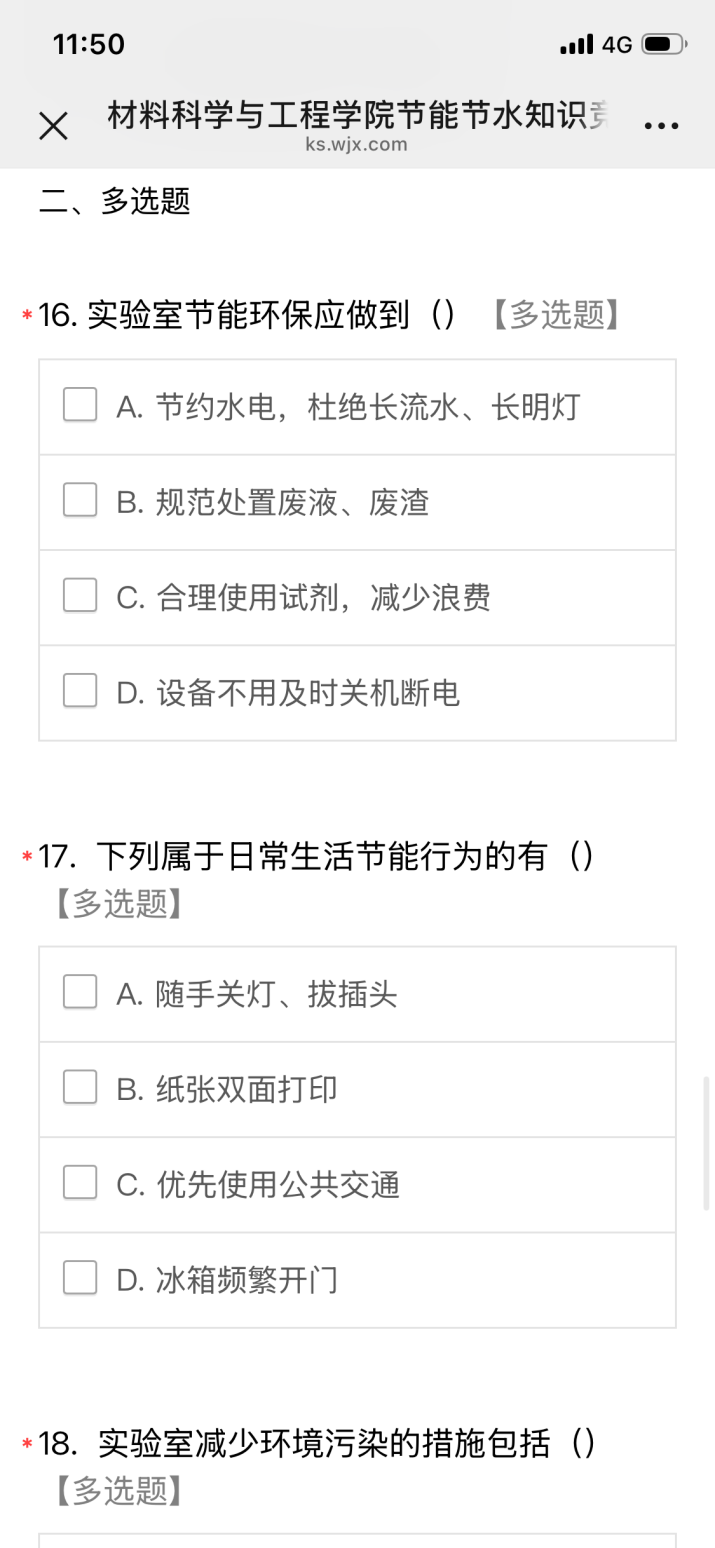Viewport: 715px width, 1548px height.
Task: Mark option D 冰箱频繁开门
Action: tap(80, 1279)
